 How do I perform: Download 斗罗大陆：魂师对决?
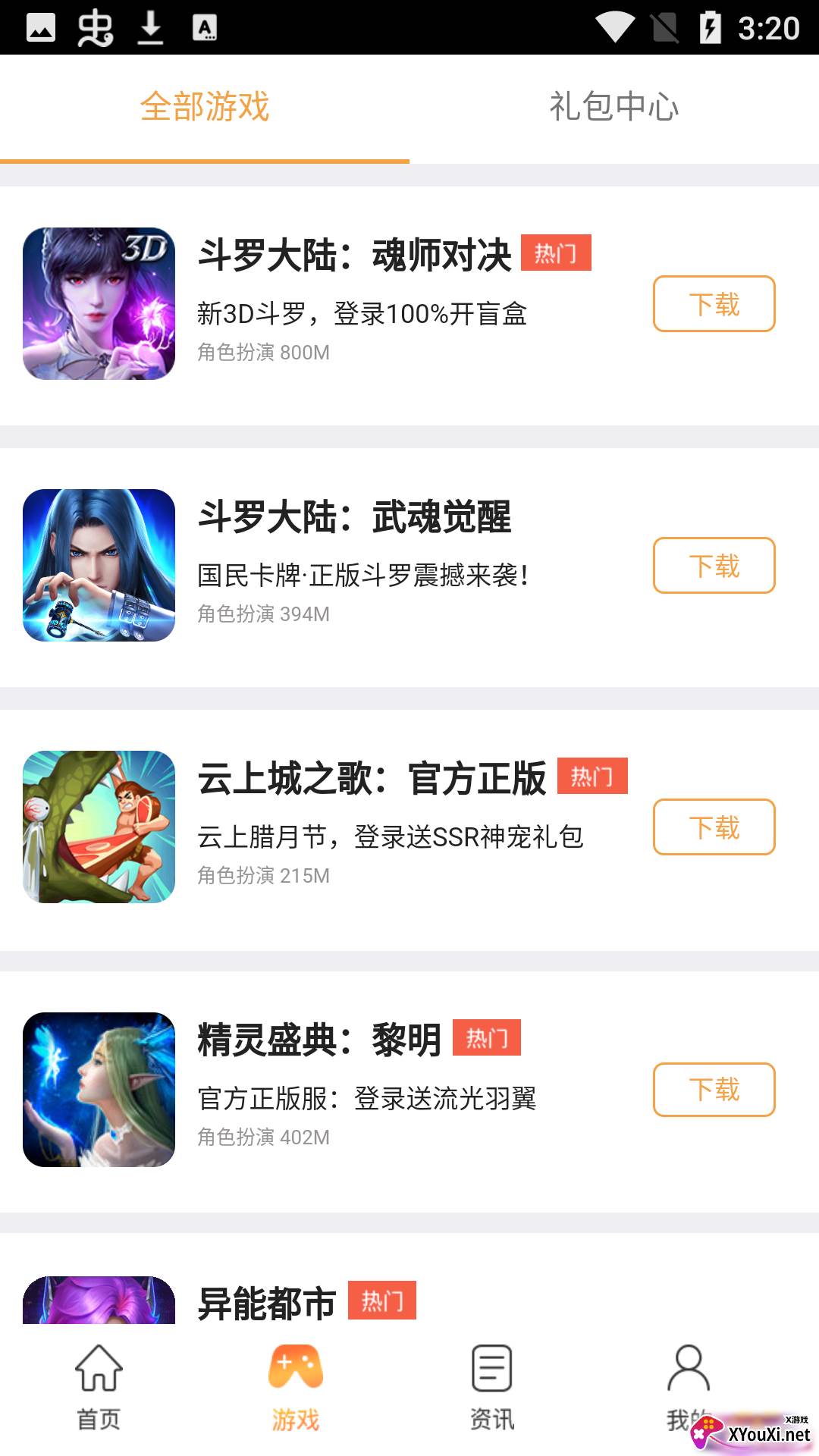click(x=714, y=304)
